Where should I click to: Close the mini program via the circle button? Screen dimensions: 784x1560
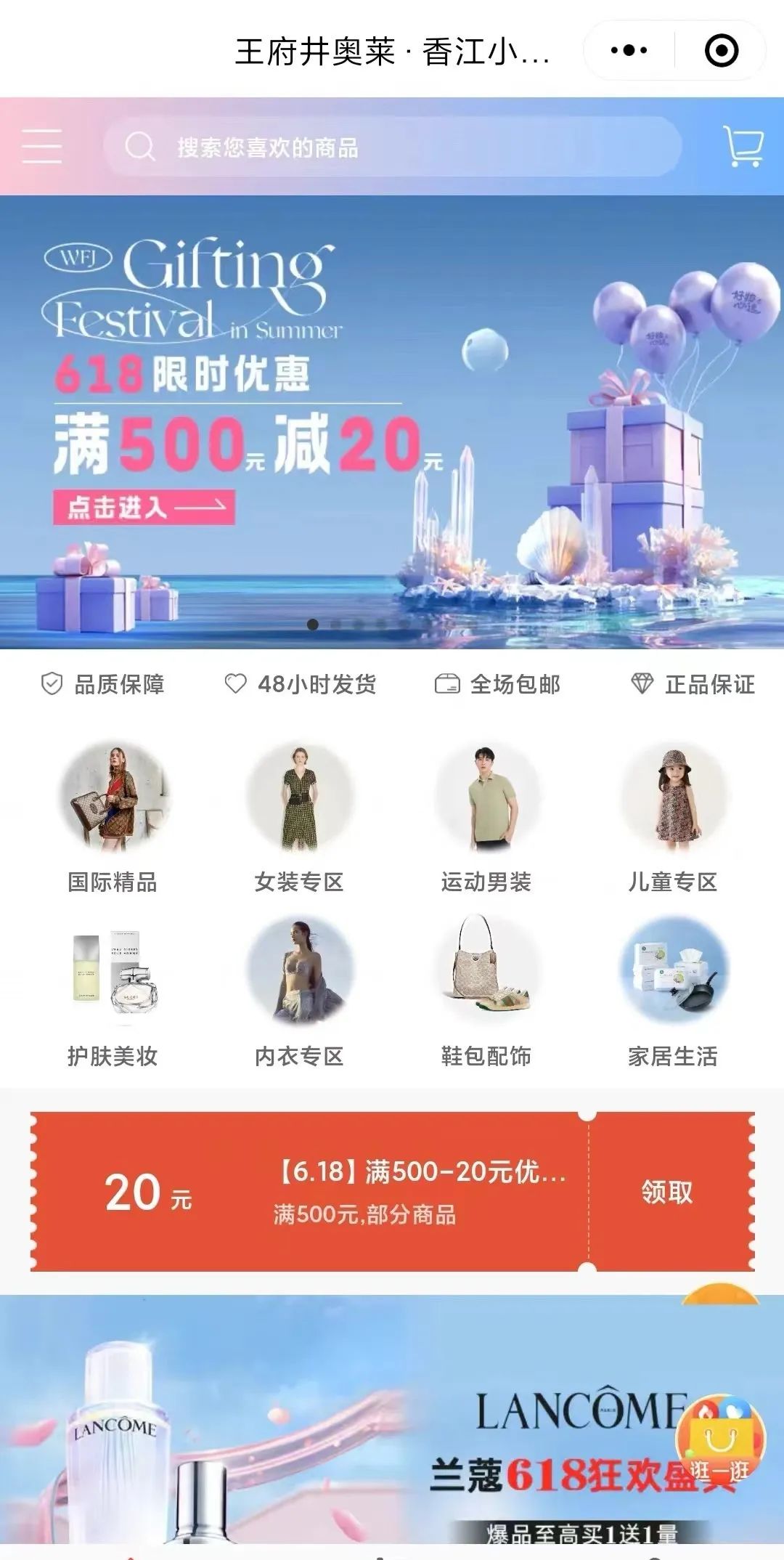(722, 51)
